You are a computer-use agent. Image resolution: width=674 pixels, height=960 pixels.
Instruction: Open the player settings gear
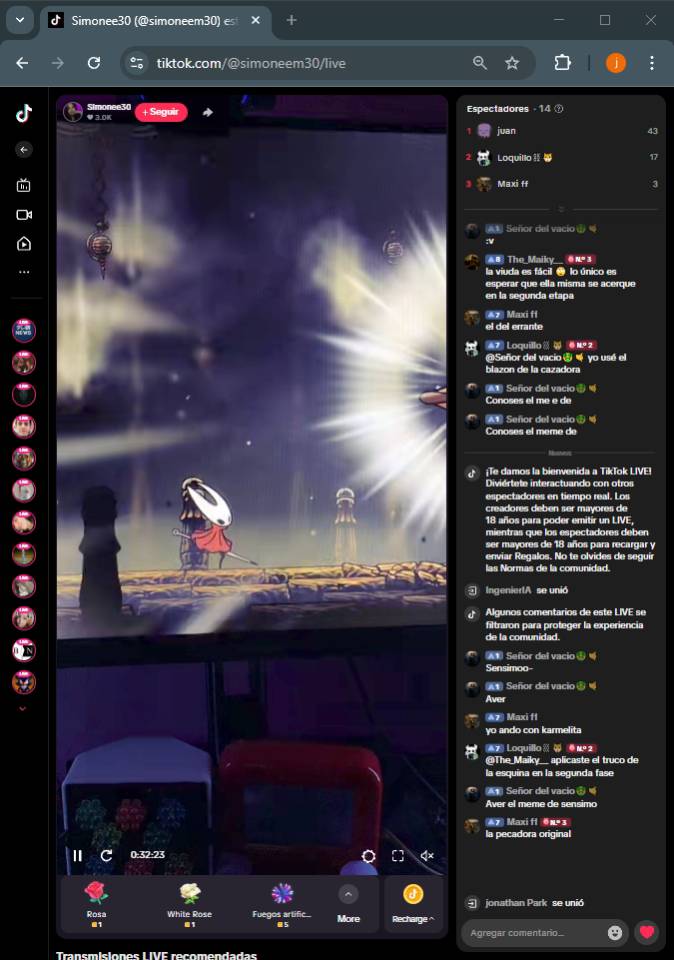click(x=368, y=856)
